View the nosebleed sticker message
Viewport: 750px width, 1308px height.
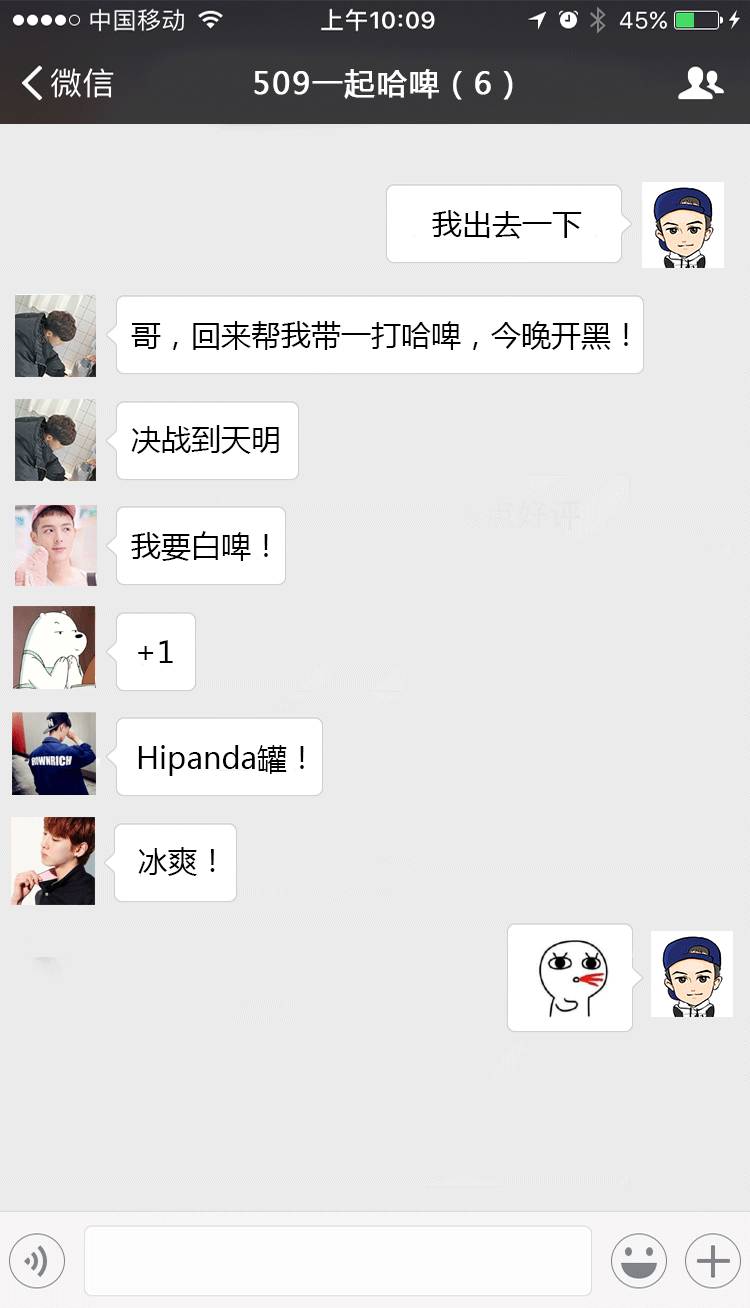570,978
